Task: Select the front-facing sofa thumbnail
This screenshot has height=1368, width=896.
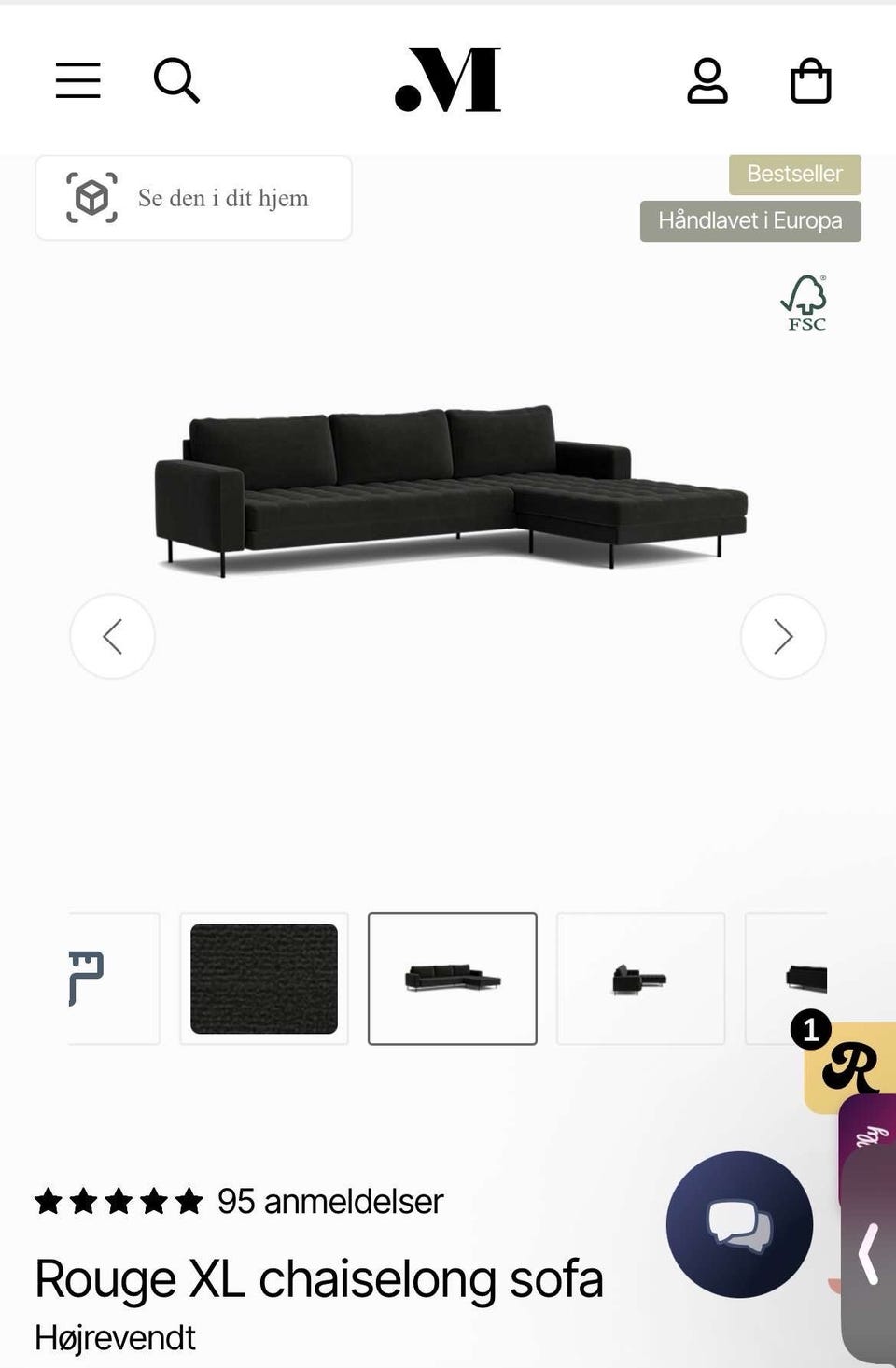Action: click(x=453, y=979)
